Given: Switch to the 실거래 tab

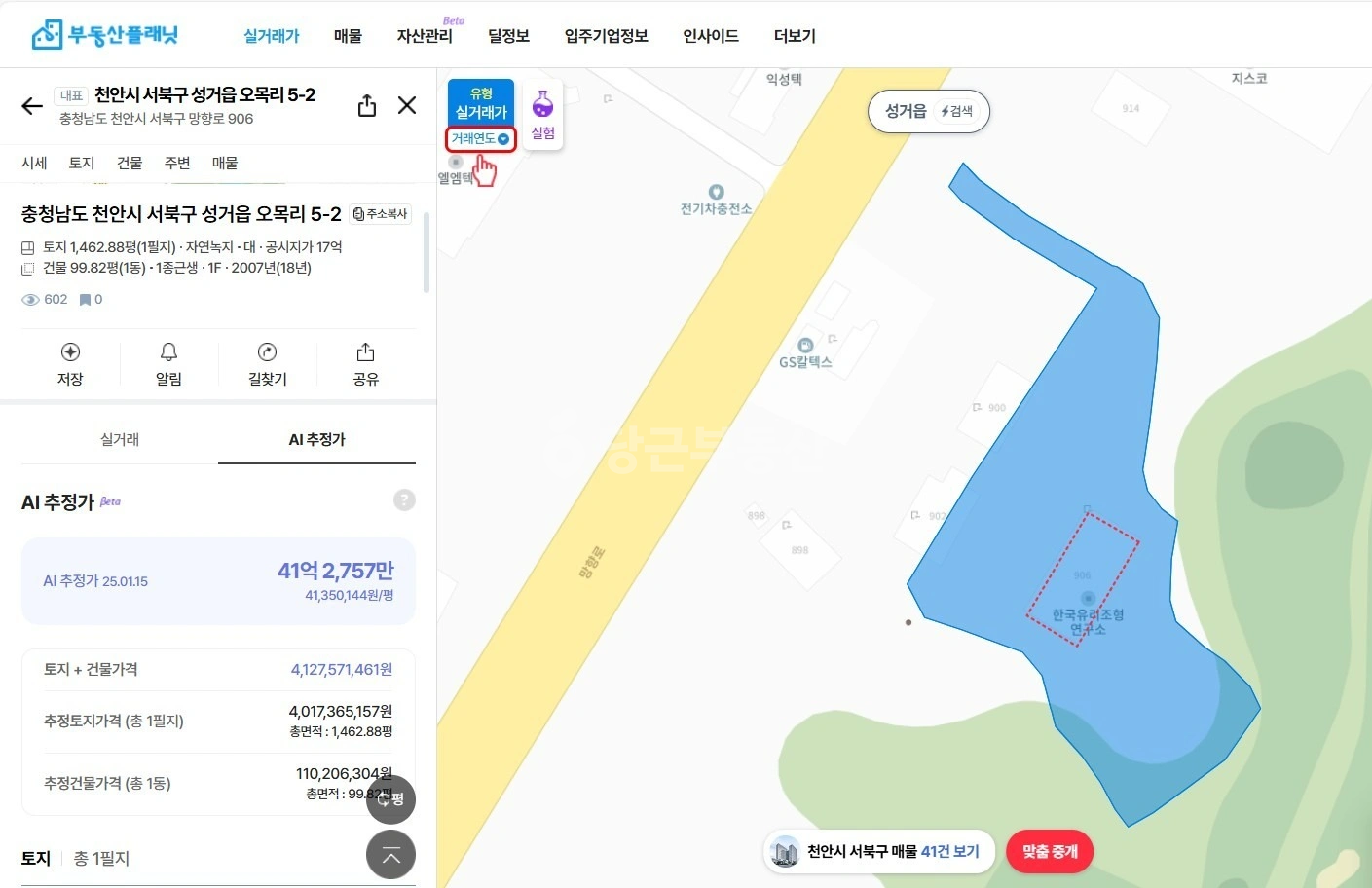Looking at the screenshot, I should click(x=120, y=439).
